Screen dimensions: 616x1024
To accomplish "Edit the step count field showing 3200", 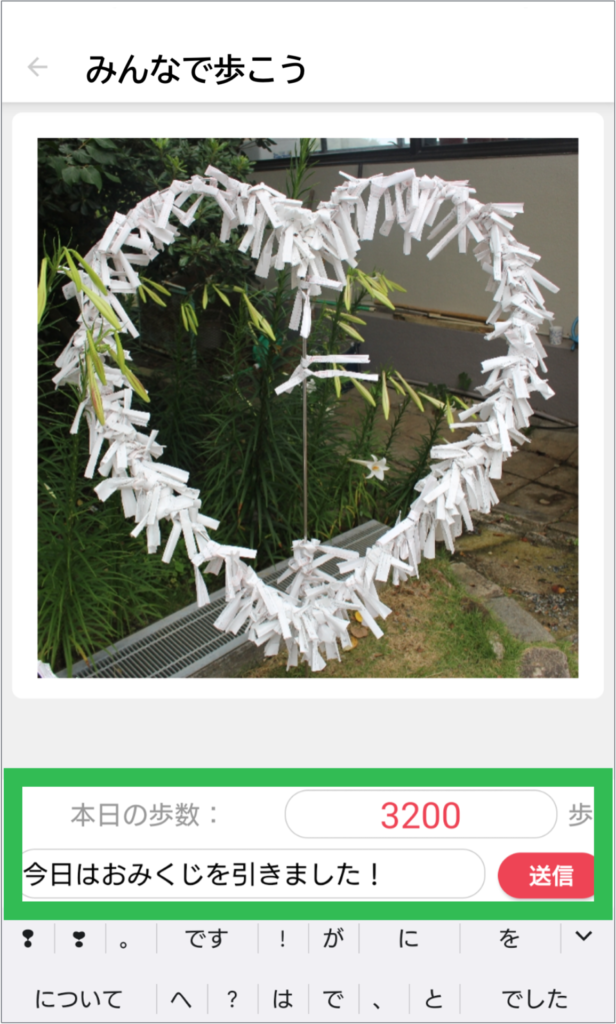I will 420,815.
